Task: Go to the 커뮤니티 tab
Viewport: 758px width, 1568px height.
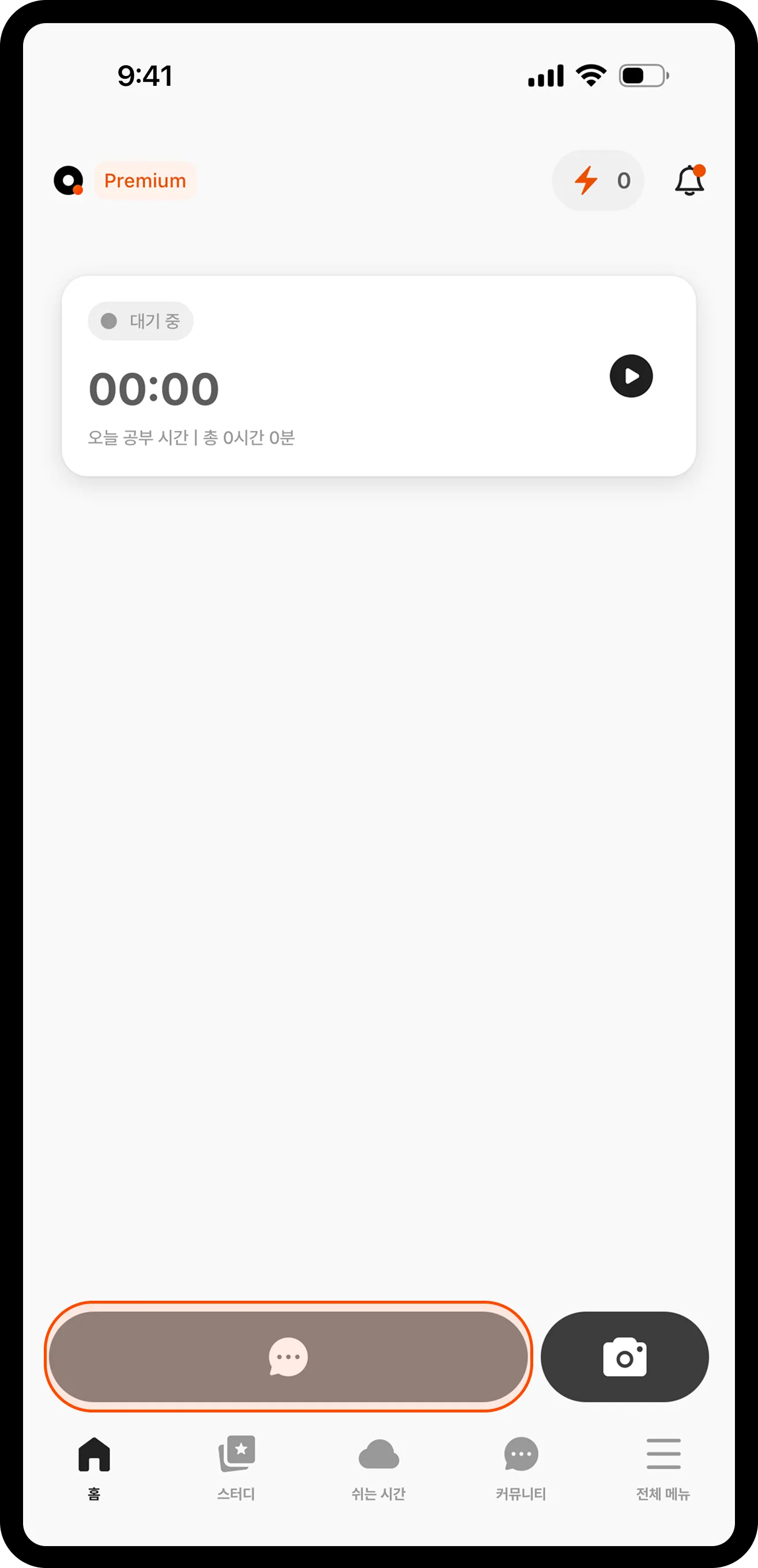Action: point(521,1467)
